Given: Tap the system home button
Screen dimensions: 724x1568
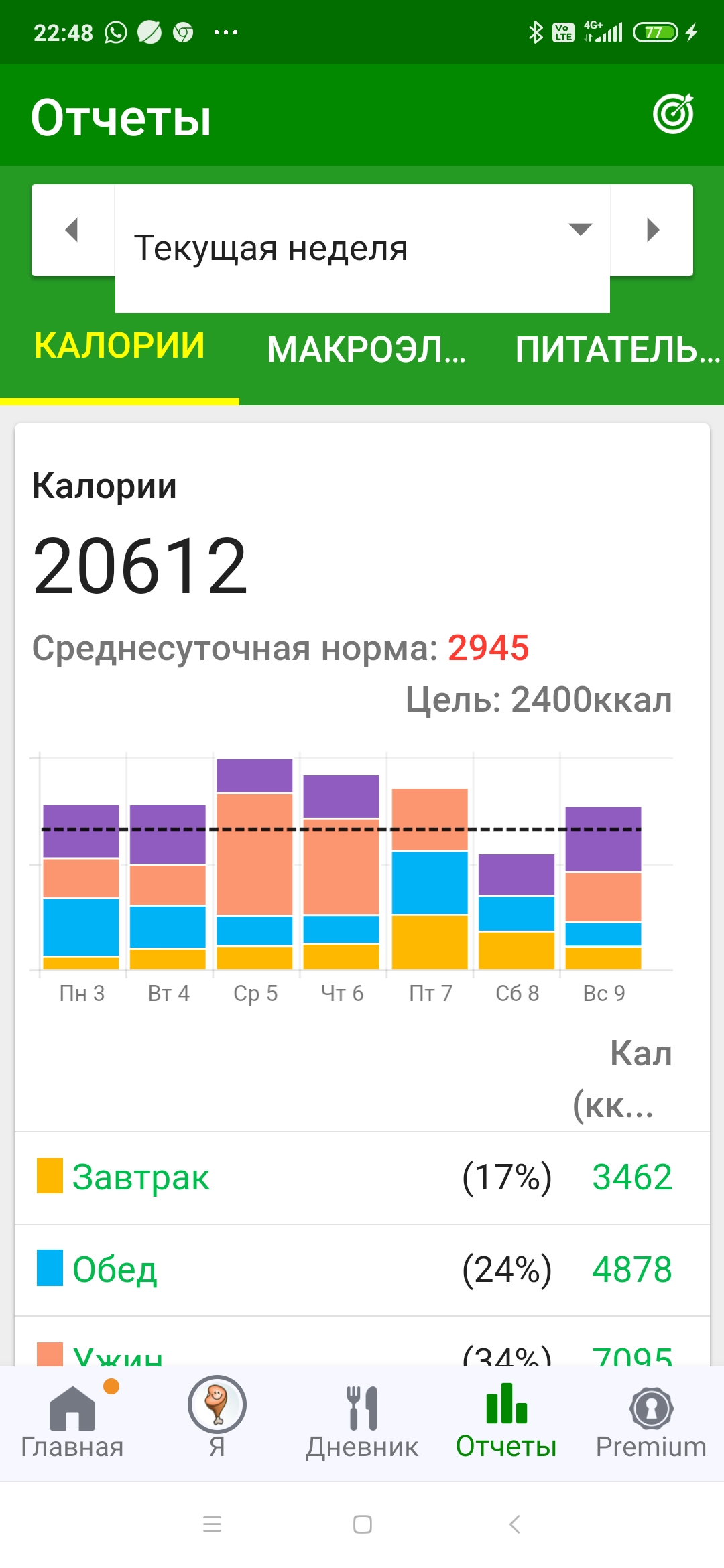Looking at the screenshot, I should (x=362, y=1524).
